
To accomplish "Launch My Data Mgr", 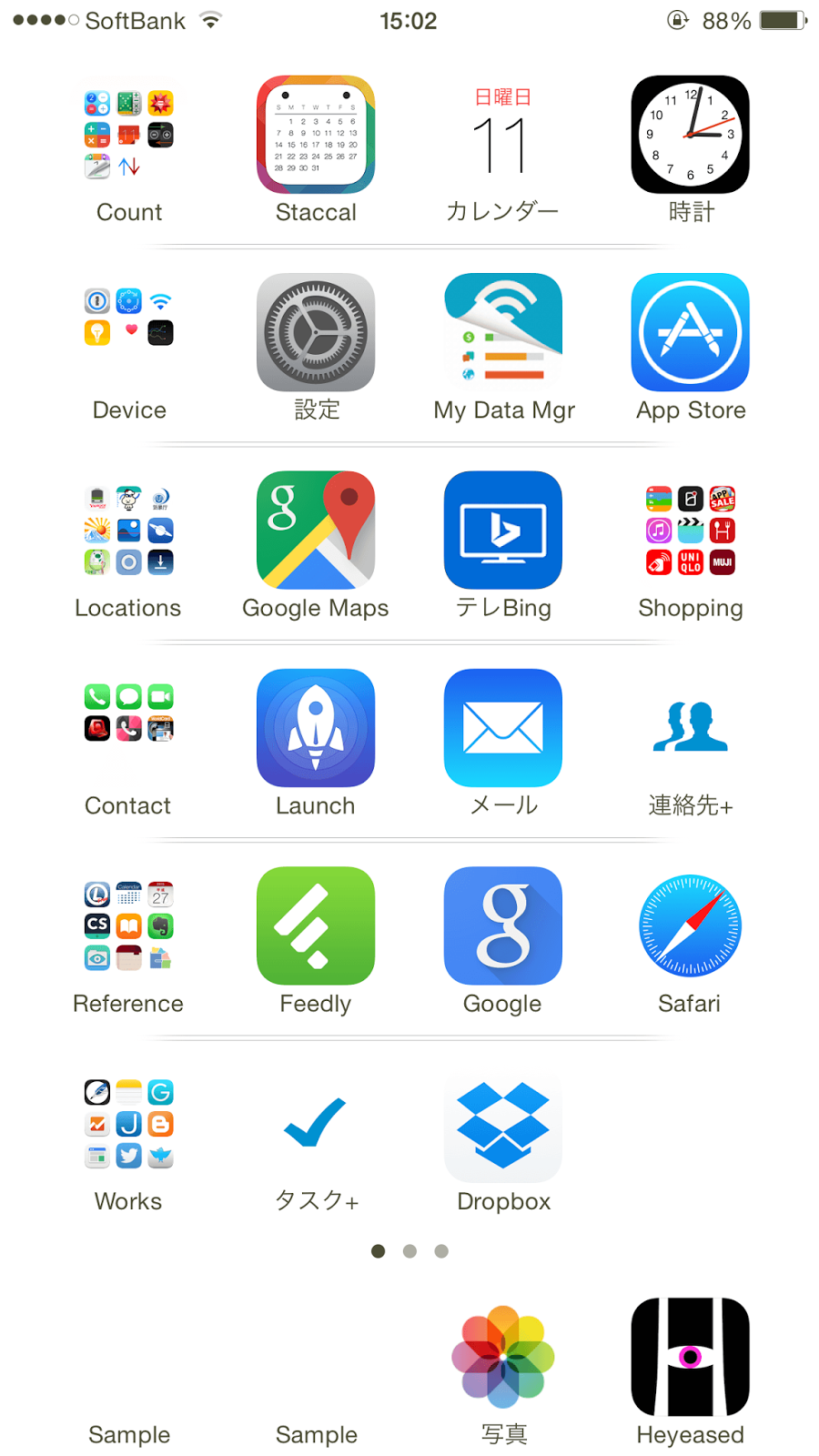I will 503,332.
